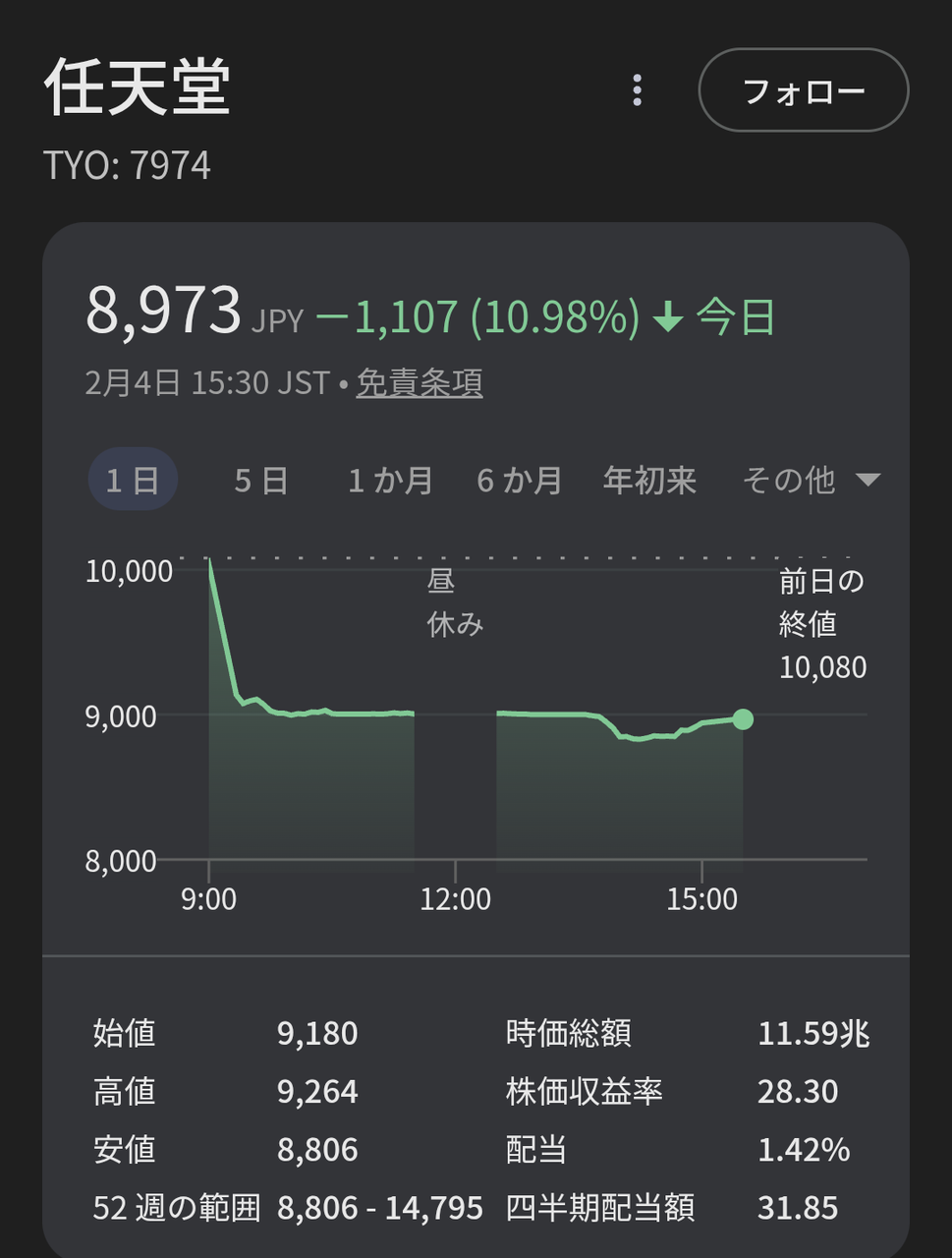The image size is (952, 1258).
Task: View the 年初来 year-to-date chart
Action: tap(649, 480)
